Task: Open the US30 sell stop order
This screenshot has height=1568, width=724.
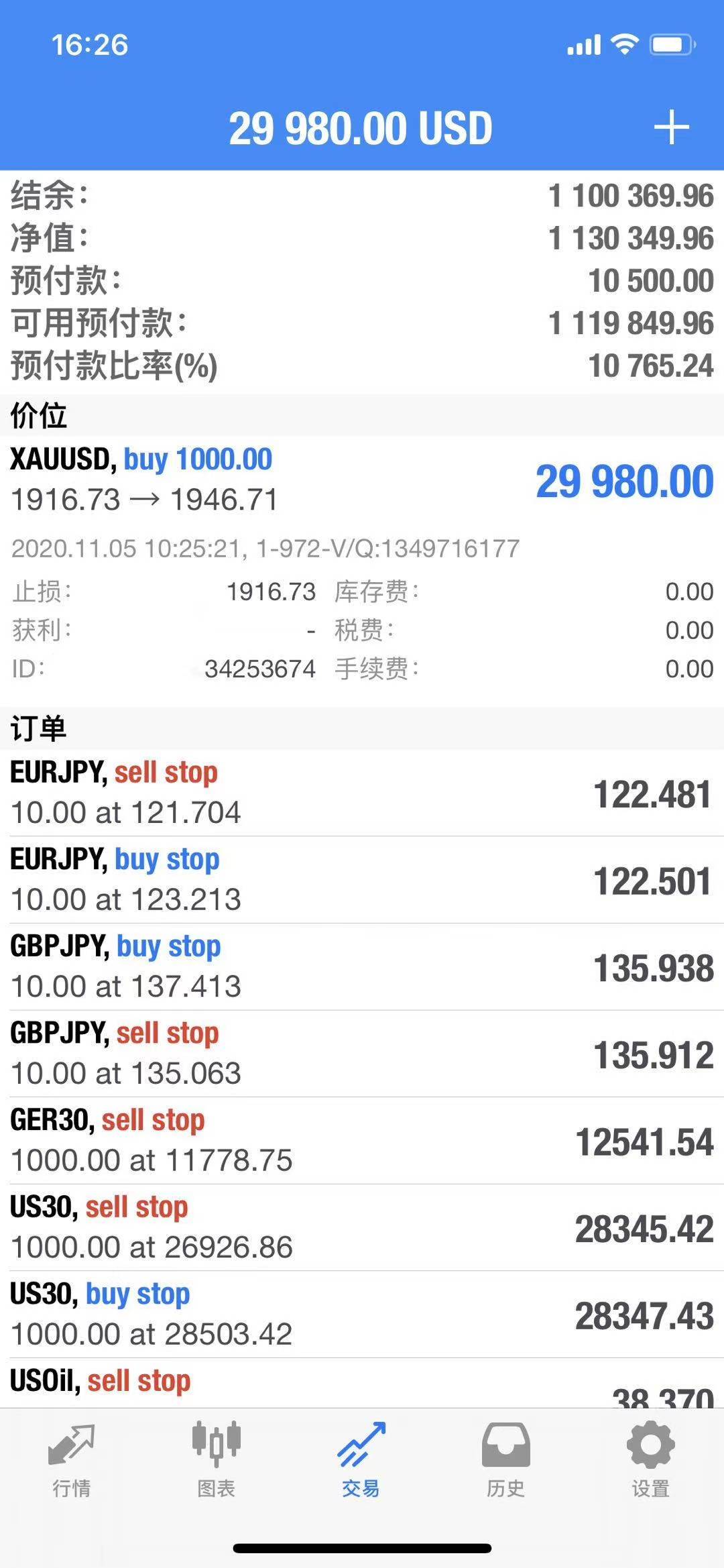Action: [362, 1227]
